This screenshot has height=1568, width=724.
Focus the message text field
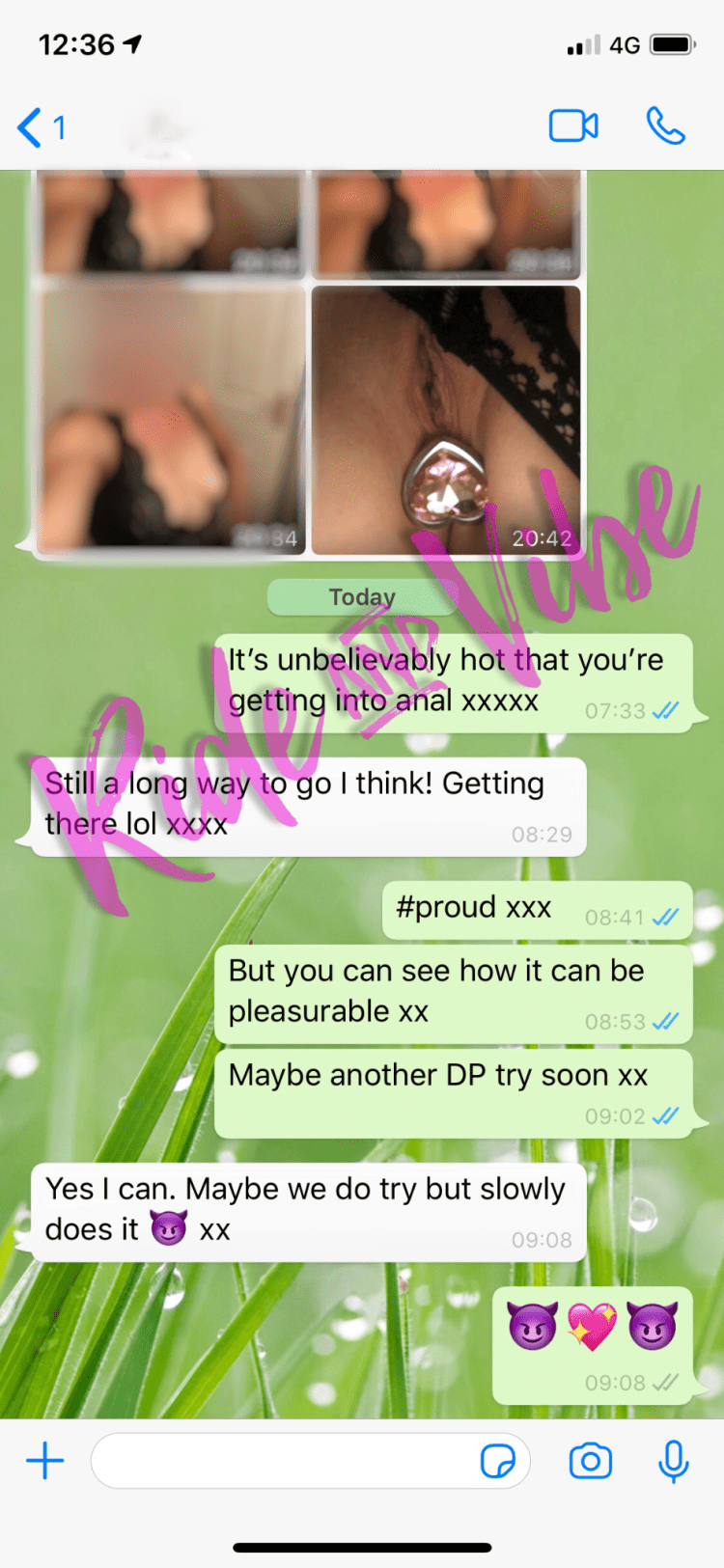pyautogui.click(x=280, y=1461)
